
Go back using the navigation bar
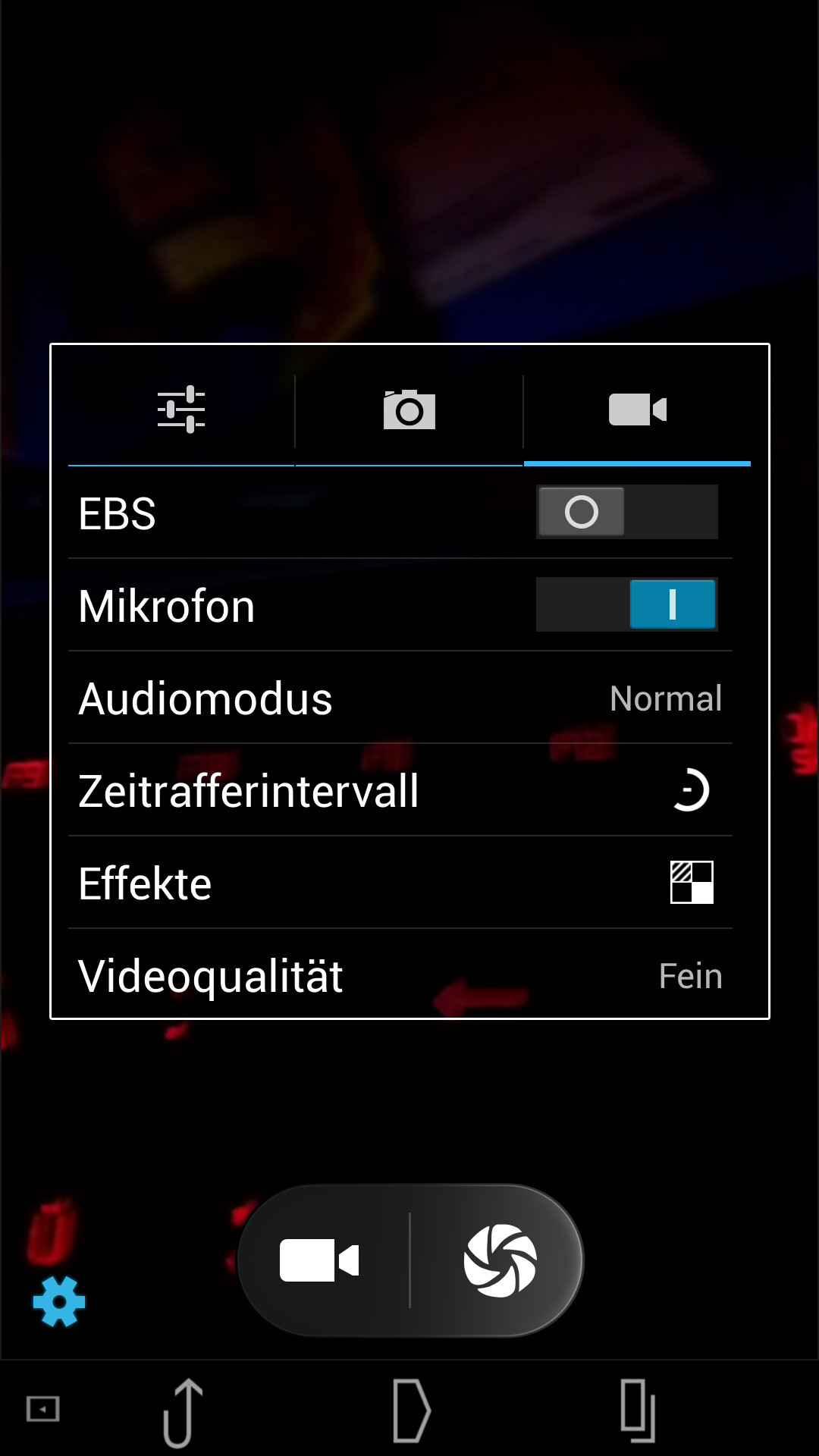pos(182,1410)
